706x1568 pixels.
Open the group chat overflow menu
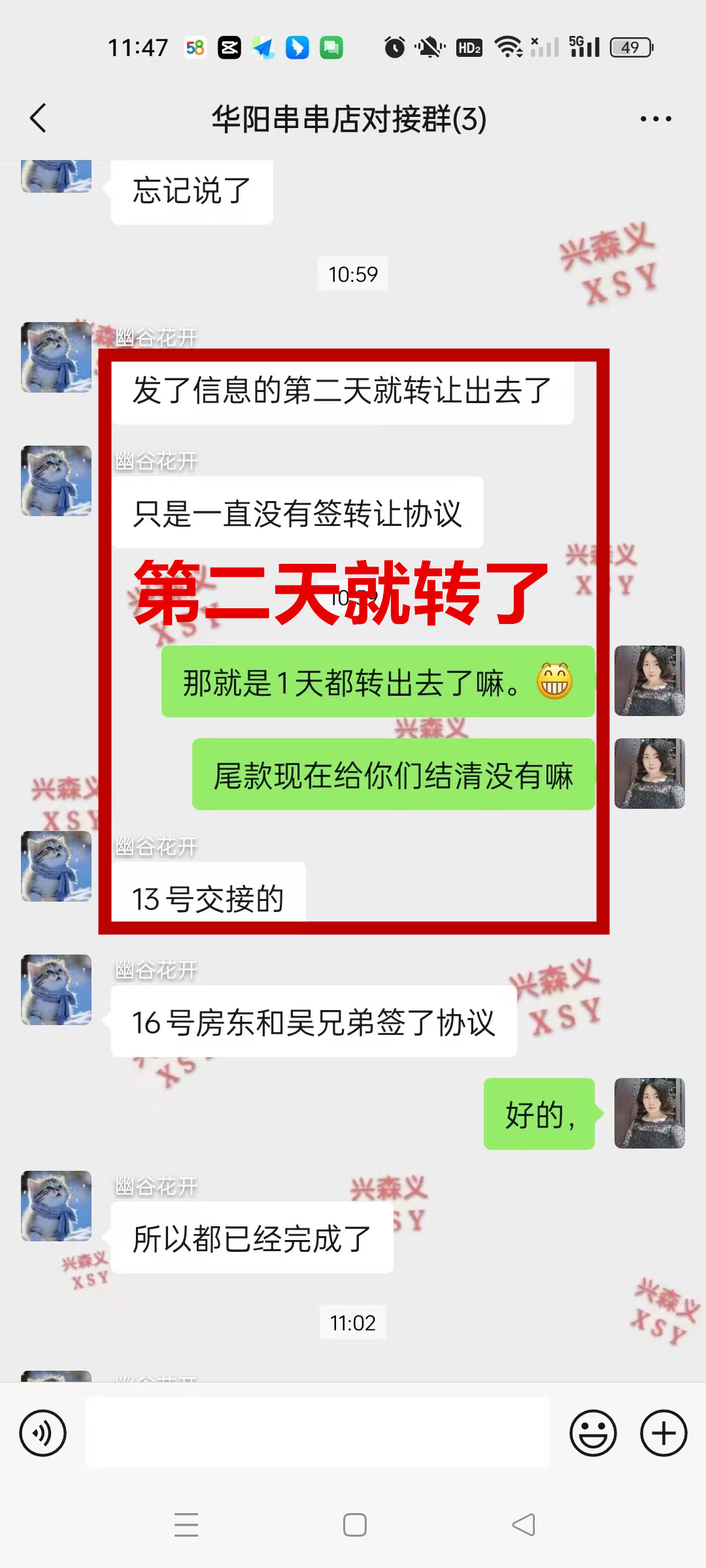coord(655,119)
